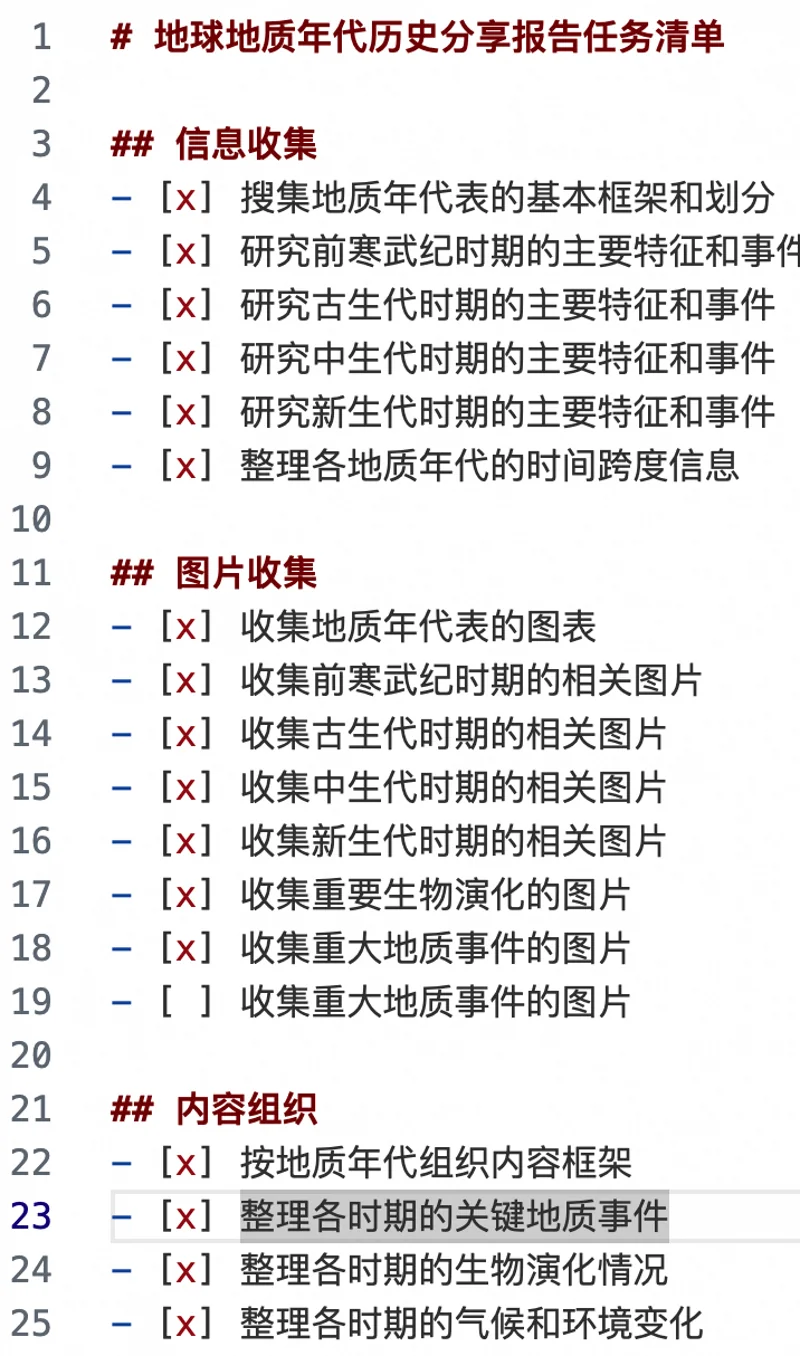
Task: Select line 23 via its gutter number
Action: pos(31,1216)
